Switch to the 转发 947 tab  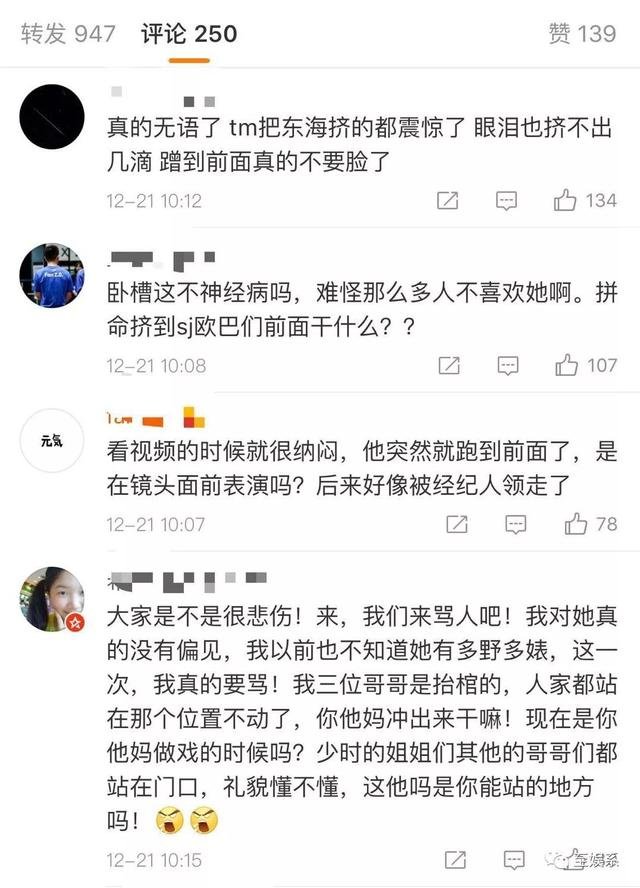point(68,34)
